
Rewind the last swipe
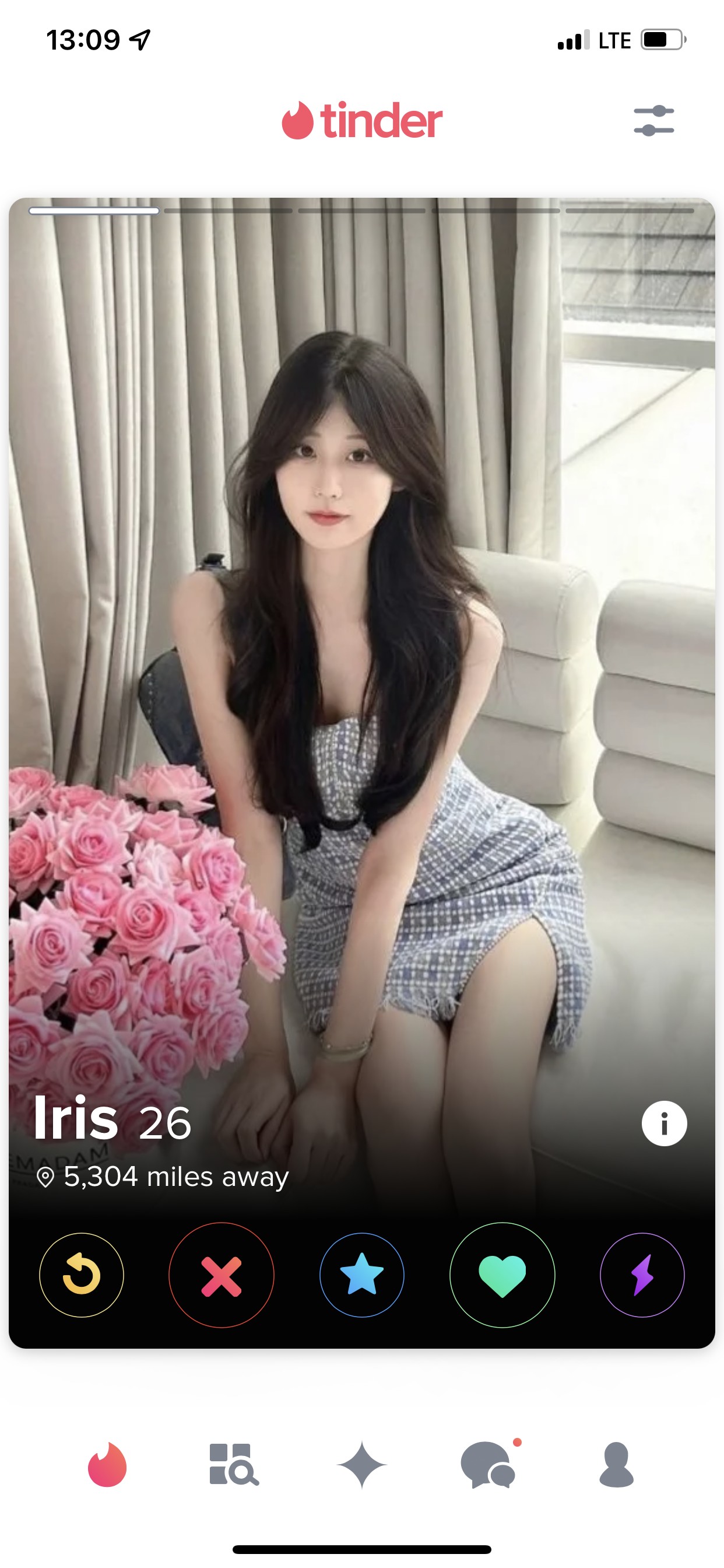[x=82, y=1275]
